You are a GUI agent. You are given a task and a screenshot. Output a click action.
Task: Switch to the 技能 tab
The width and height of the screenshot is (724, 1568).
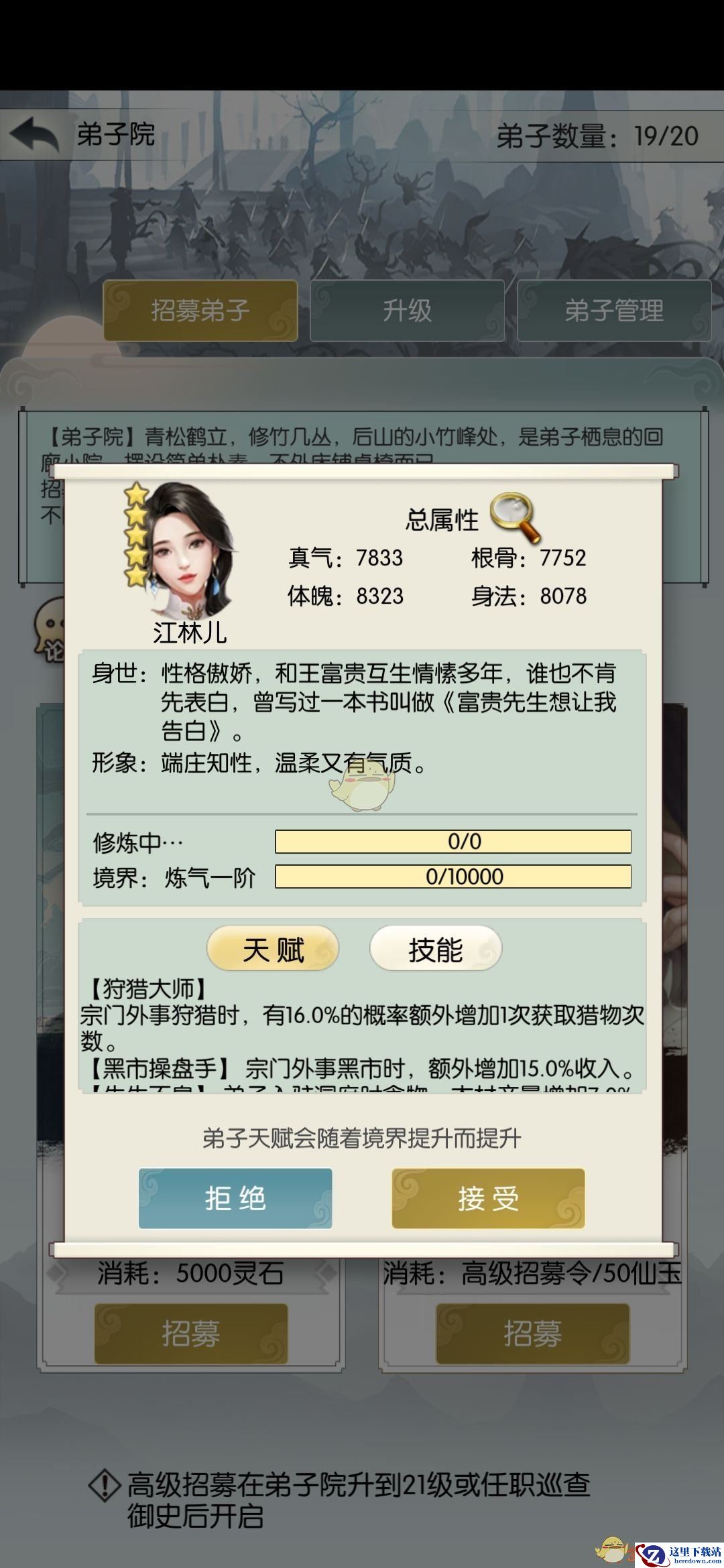[x=436, y=949]
